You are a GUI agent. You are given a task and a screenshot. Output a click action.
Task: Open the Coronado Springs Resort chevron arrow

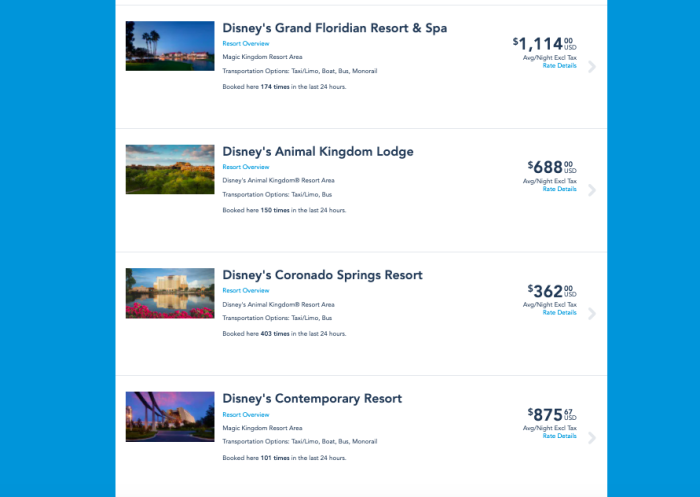(592, 314)
